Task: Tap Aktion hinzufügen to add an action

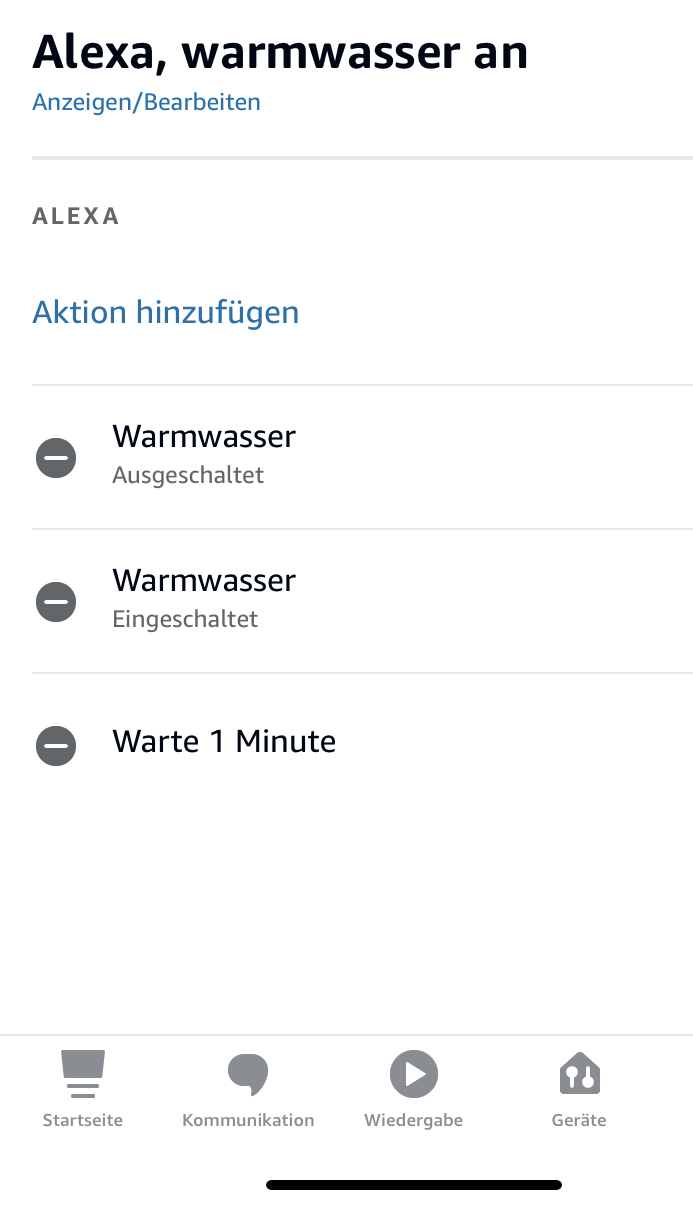Action: tap(166, 312)
